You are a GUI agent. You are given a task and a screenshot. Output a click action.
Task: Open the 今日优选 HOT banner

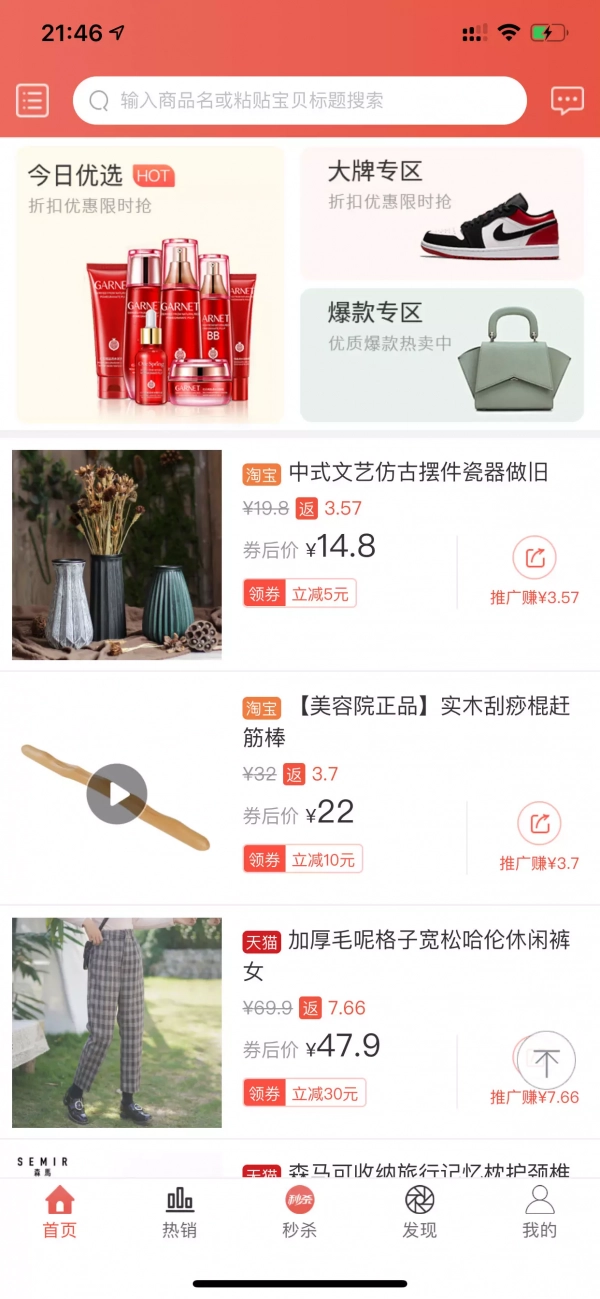[x=150, y=285]
